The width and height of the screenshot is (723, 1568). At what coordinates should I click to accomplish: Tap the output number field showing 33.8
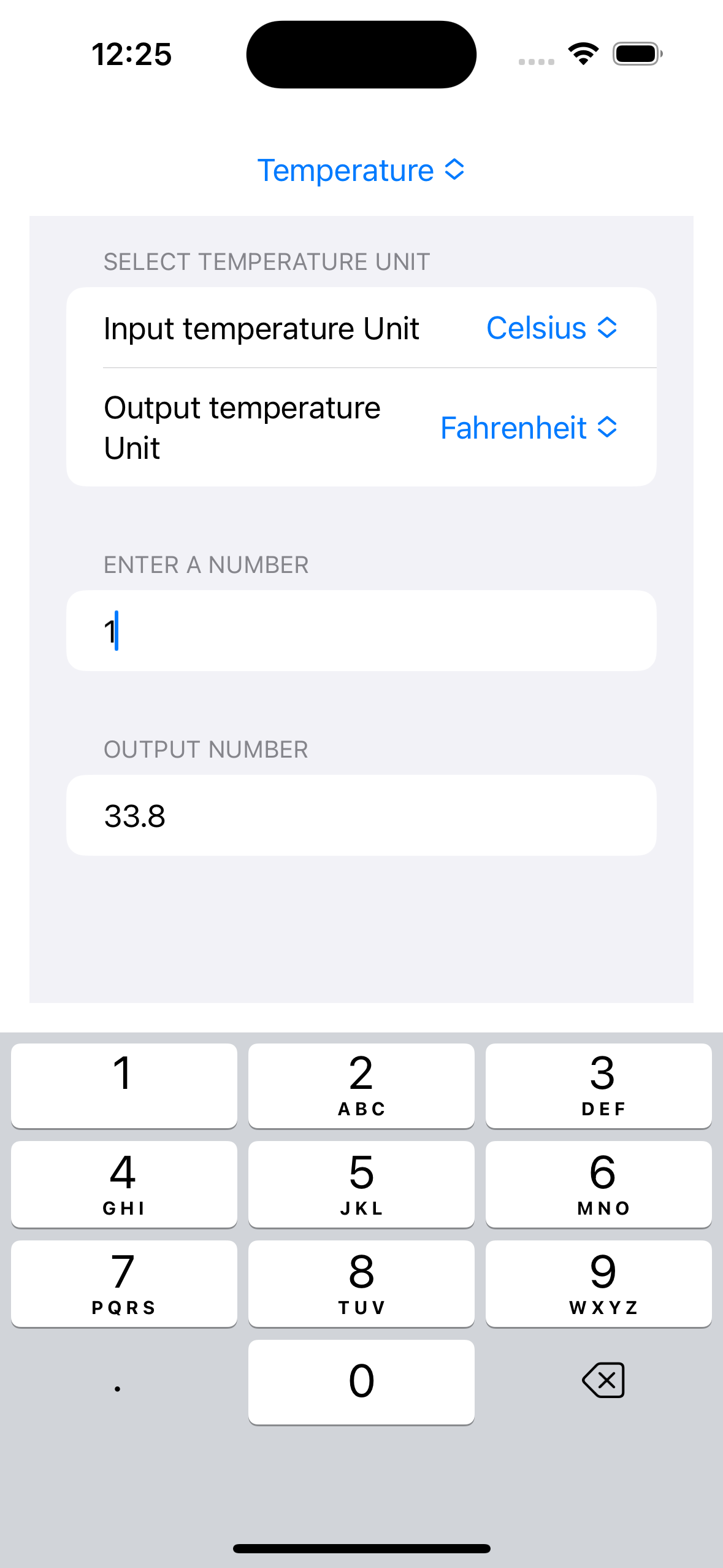[361, 815]
